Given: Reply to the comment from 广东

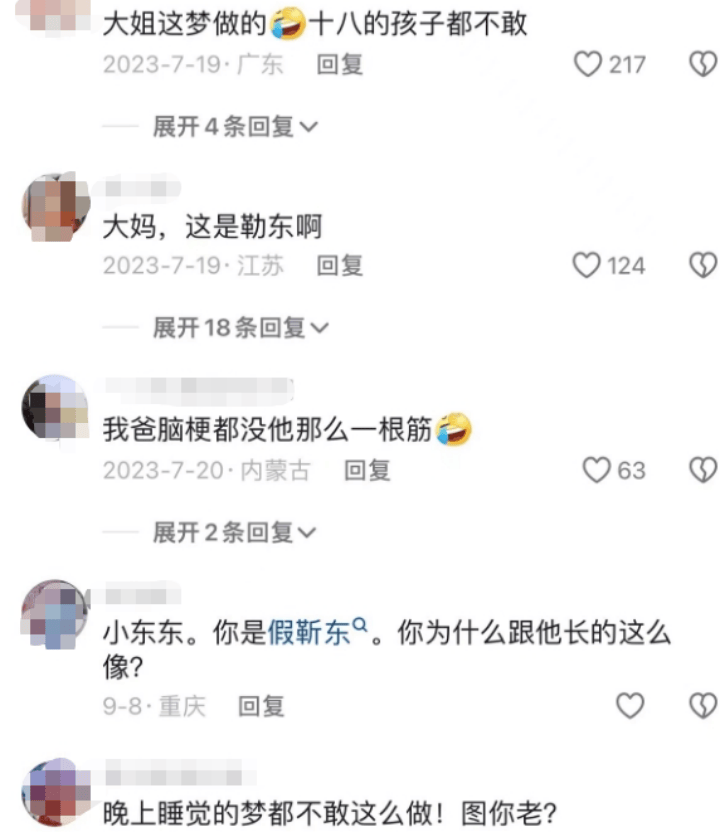Looking at the screenshot, I should click(339, 65).
